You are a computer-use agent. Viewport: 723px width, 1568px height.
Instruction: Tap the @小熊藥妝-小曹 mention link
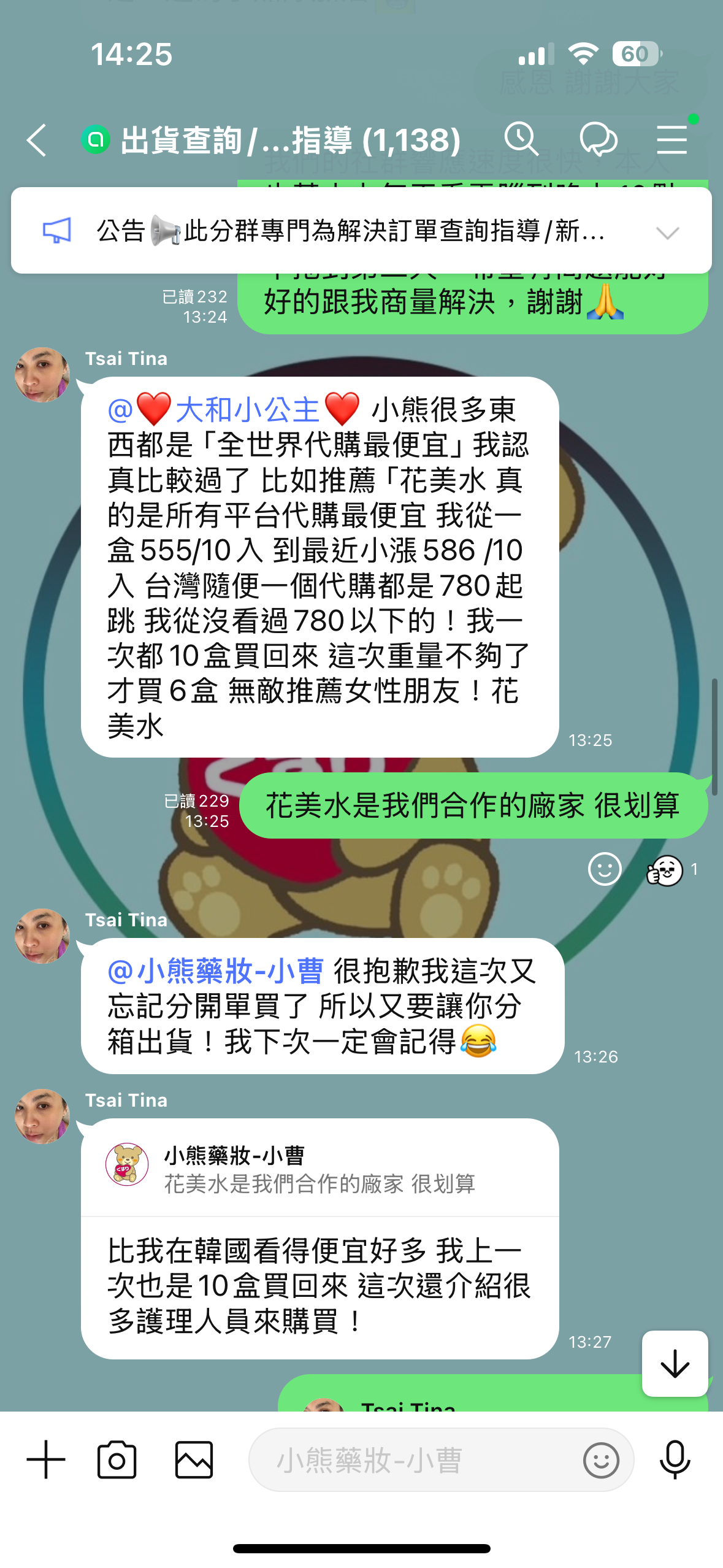pos(216,971)
